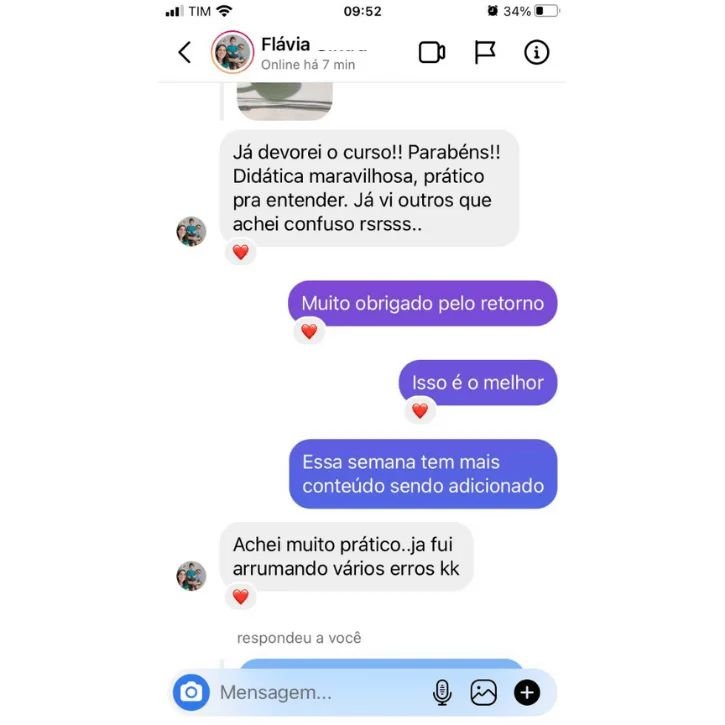Open the plus menu for more attachments

[x=527, y=692]
